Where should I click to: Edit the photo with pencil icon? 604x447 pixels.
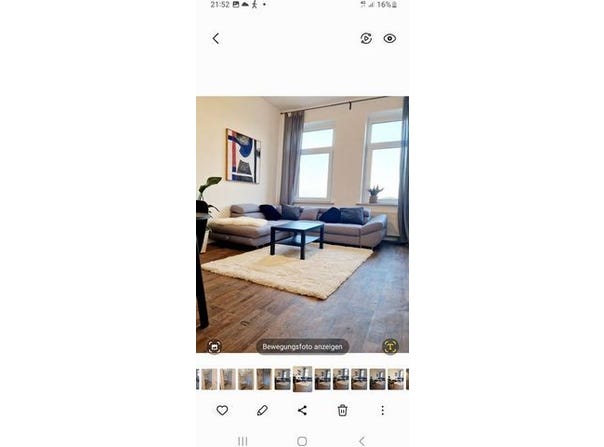point(262,410)
